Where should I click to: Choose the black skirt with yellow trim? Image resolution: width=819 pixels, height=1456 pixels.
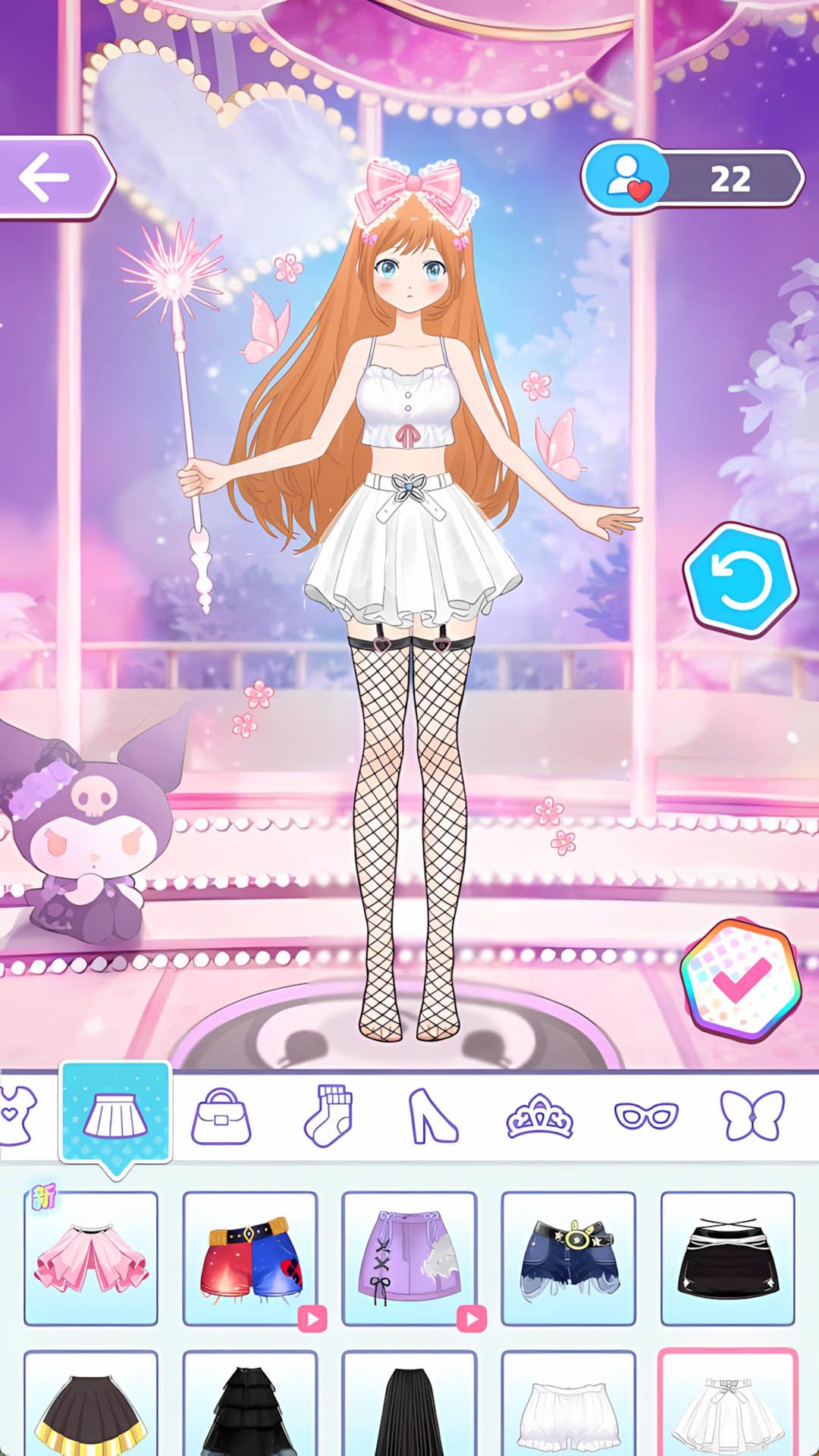[x=91, y=1407]
